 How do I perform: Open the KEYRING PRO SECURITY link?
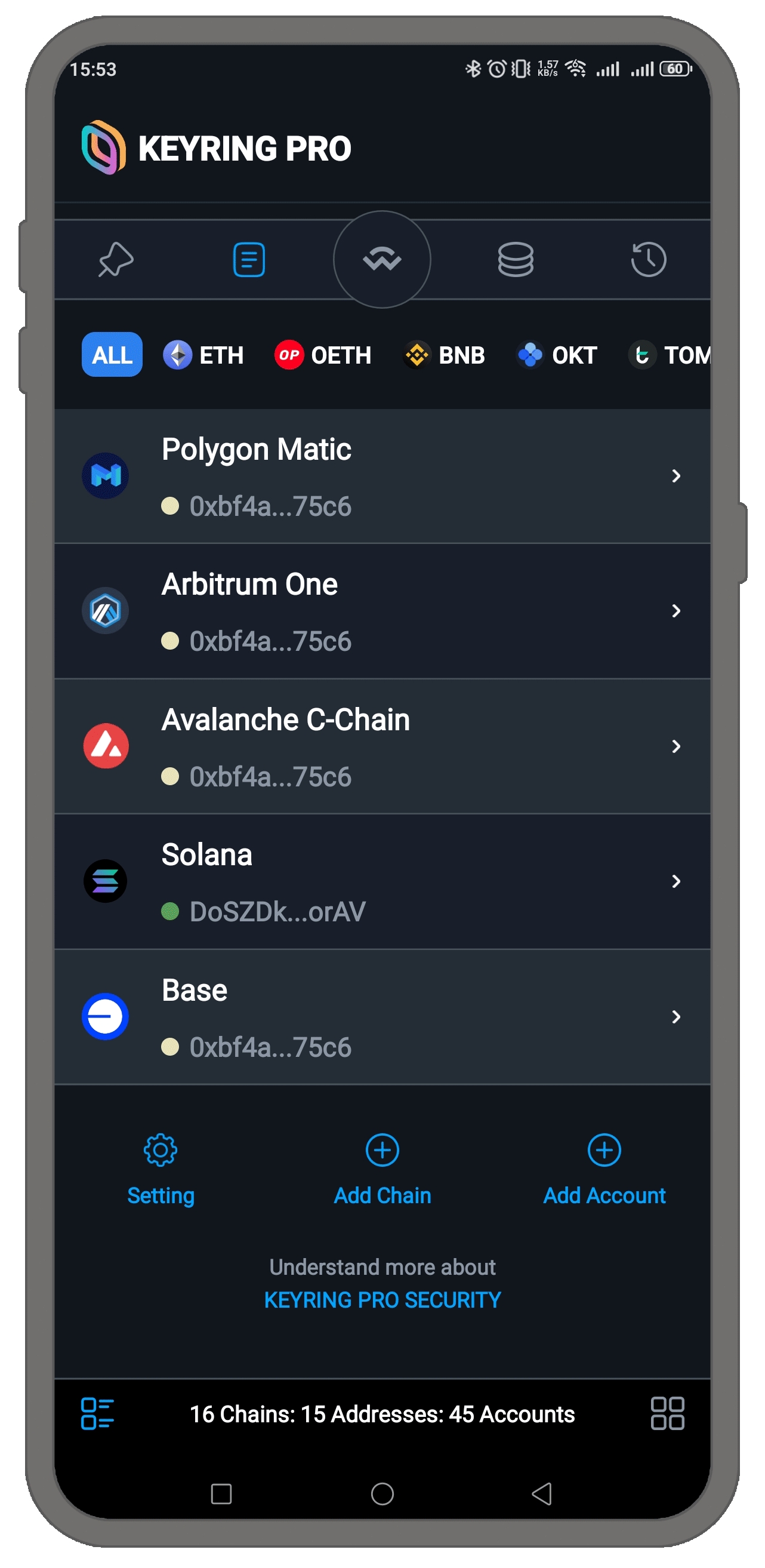tap(382, 1299)
